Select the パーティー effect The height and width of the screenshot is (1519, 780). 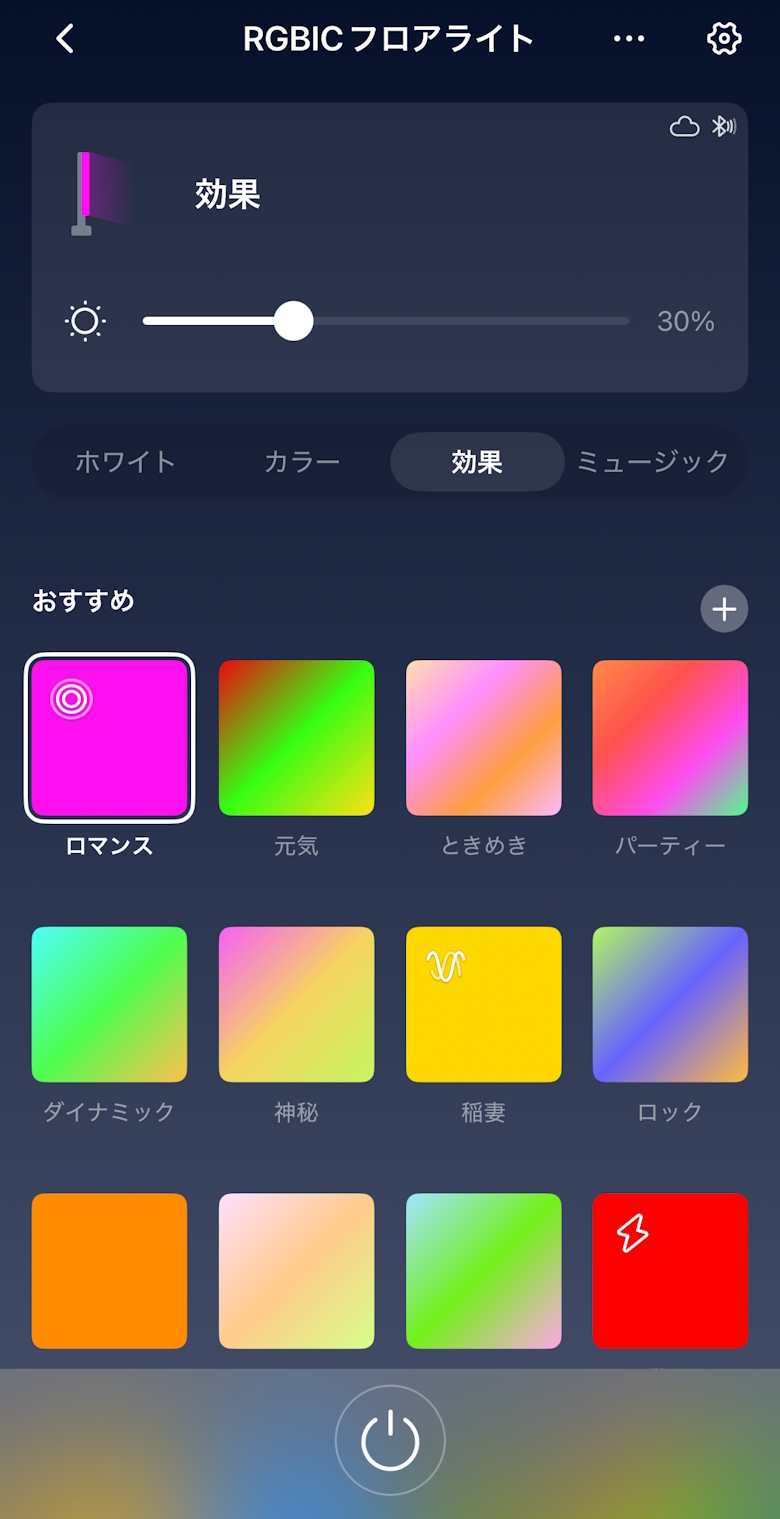[x=670, y=738]
